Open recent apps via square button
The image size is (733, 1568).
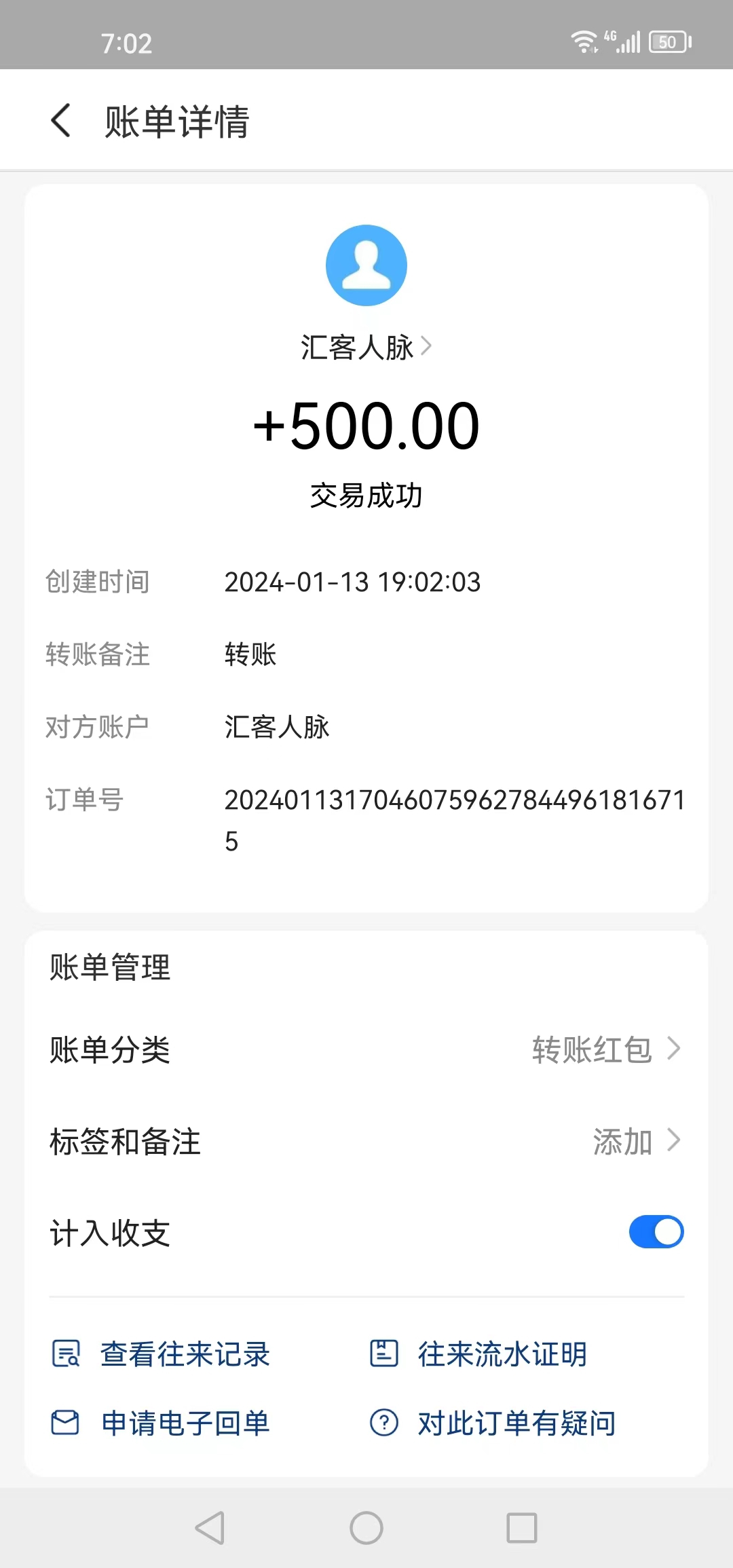click(x=522, y=1528)
